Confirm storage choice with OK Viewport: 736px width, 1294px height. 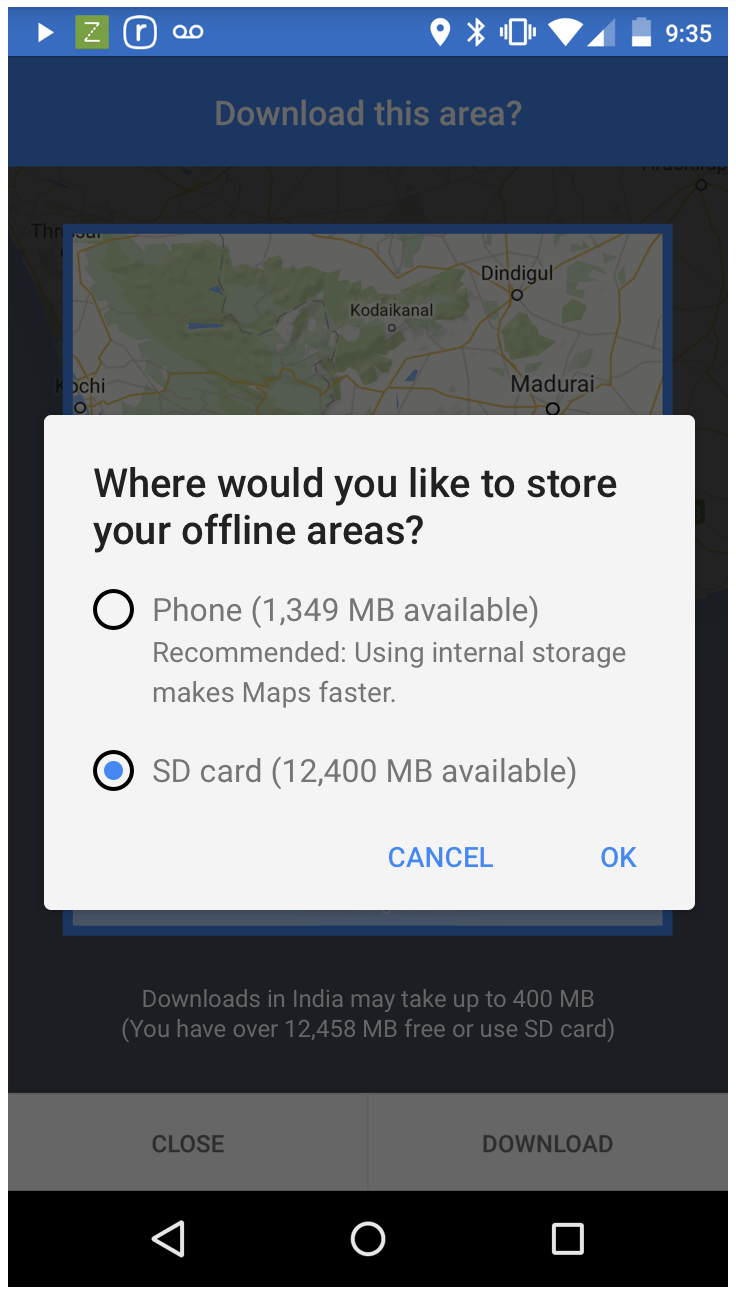618,857
